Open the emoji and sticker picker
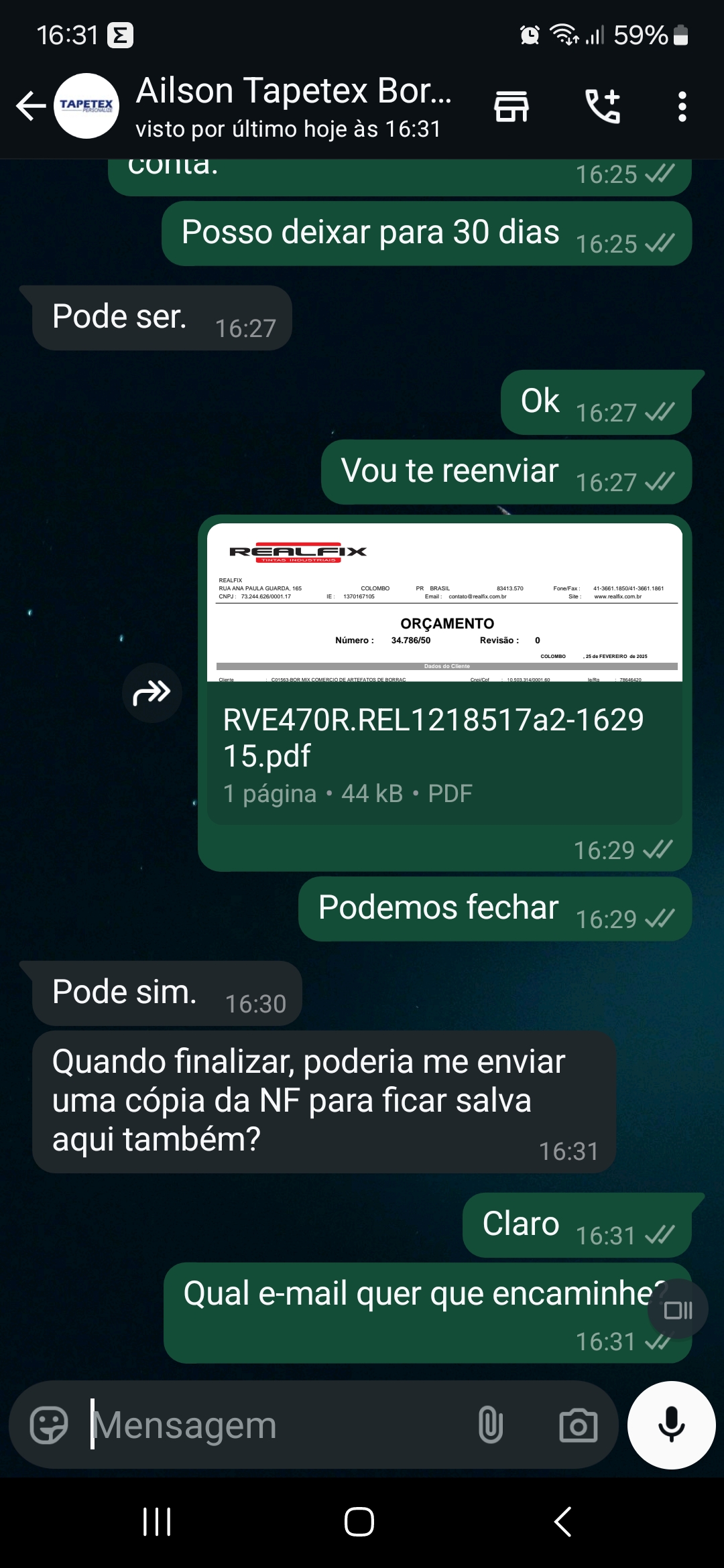Viewport: 724px width, 1568px height. click(49, 1425)
